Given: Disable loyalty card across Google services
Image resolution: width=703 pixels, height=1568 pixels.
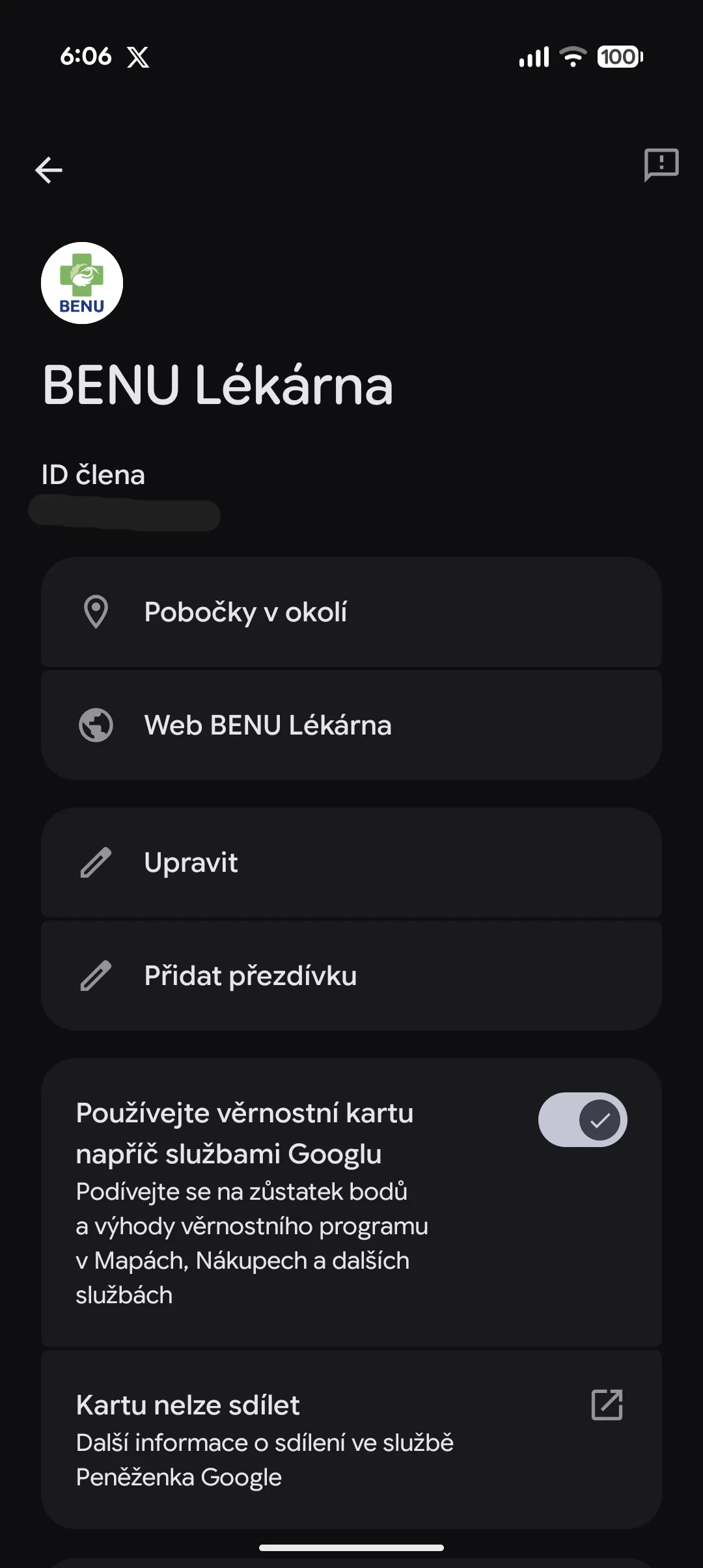Looking at the screenshot, I should pos(583,1120).
